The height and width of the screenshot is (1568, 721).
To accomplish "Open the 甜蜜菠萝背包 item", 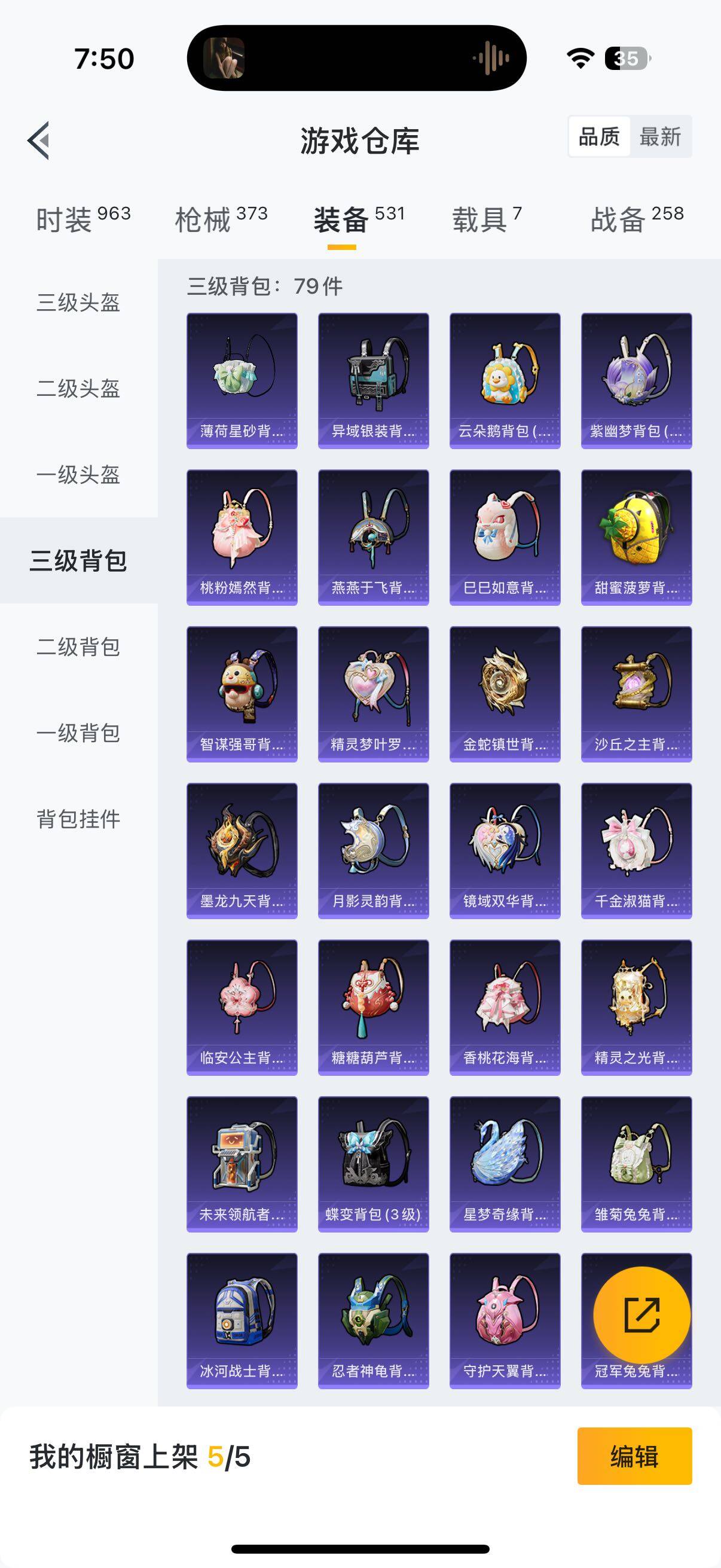I will (x=636, y=537).
